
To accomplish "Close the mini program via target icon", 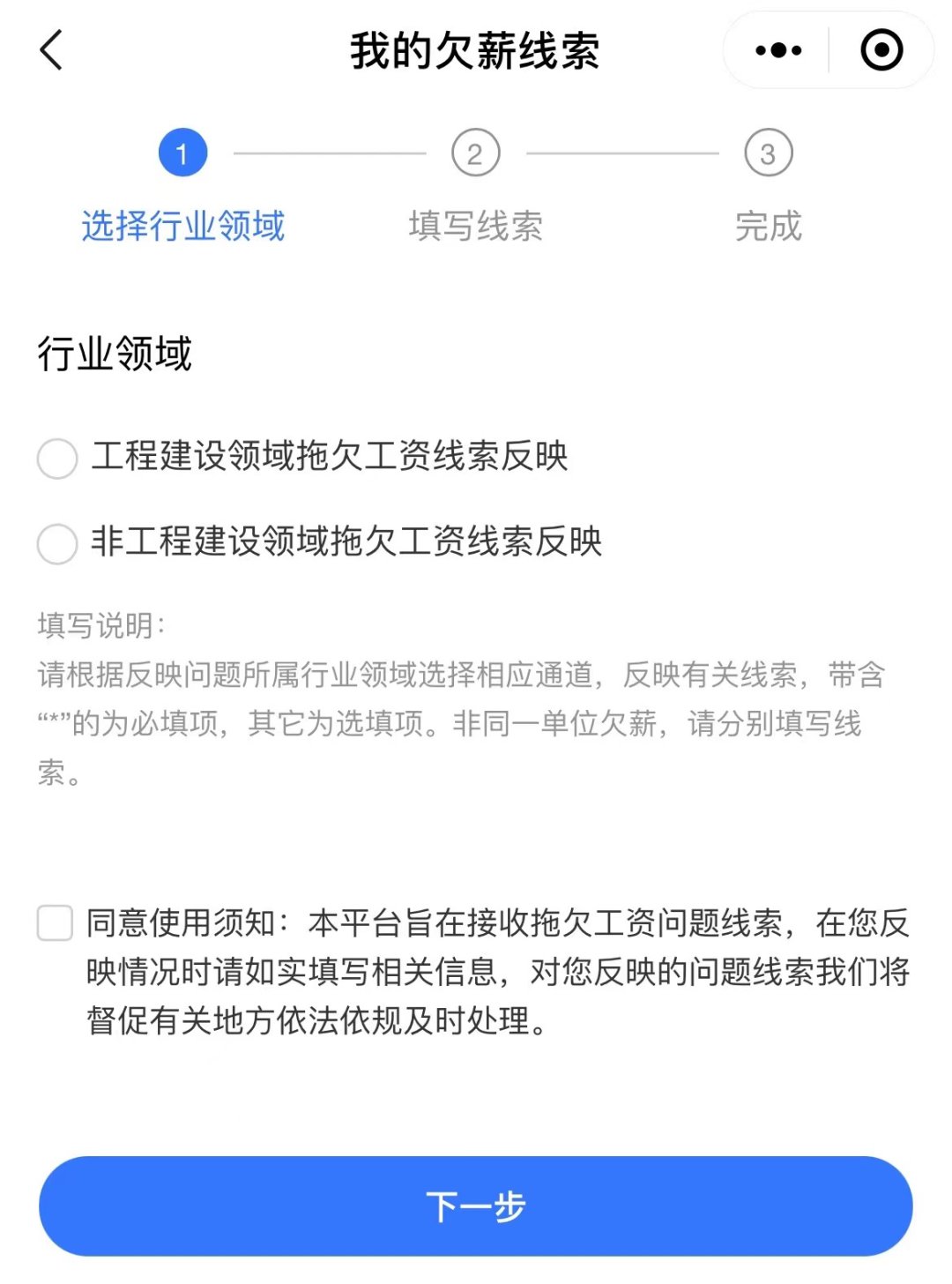I will pyautogui.click(x=881, y=50).
